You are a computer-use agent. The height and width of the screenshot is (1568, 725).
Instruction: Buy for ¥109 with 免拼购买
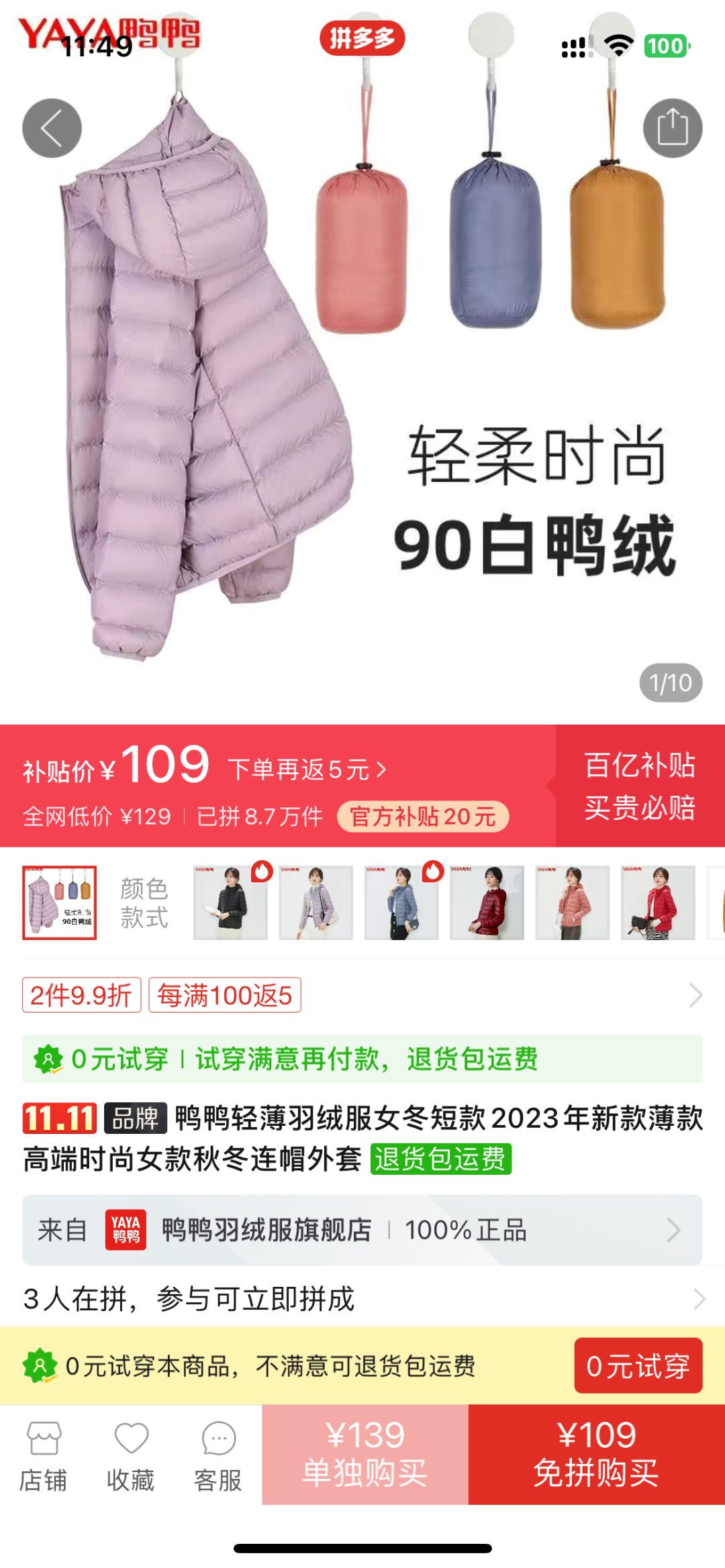[x=596, y=1455]
